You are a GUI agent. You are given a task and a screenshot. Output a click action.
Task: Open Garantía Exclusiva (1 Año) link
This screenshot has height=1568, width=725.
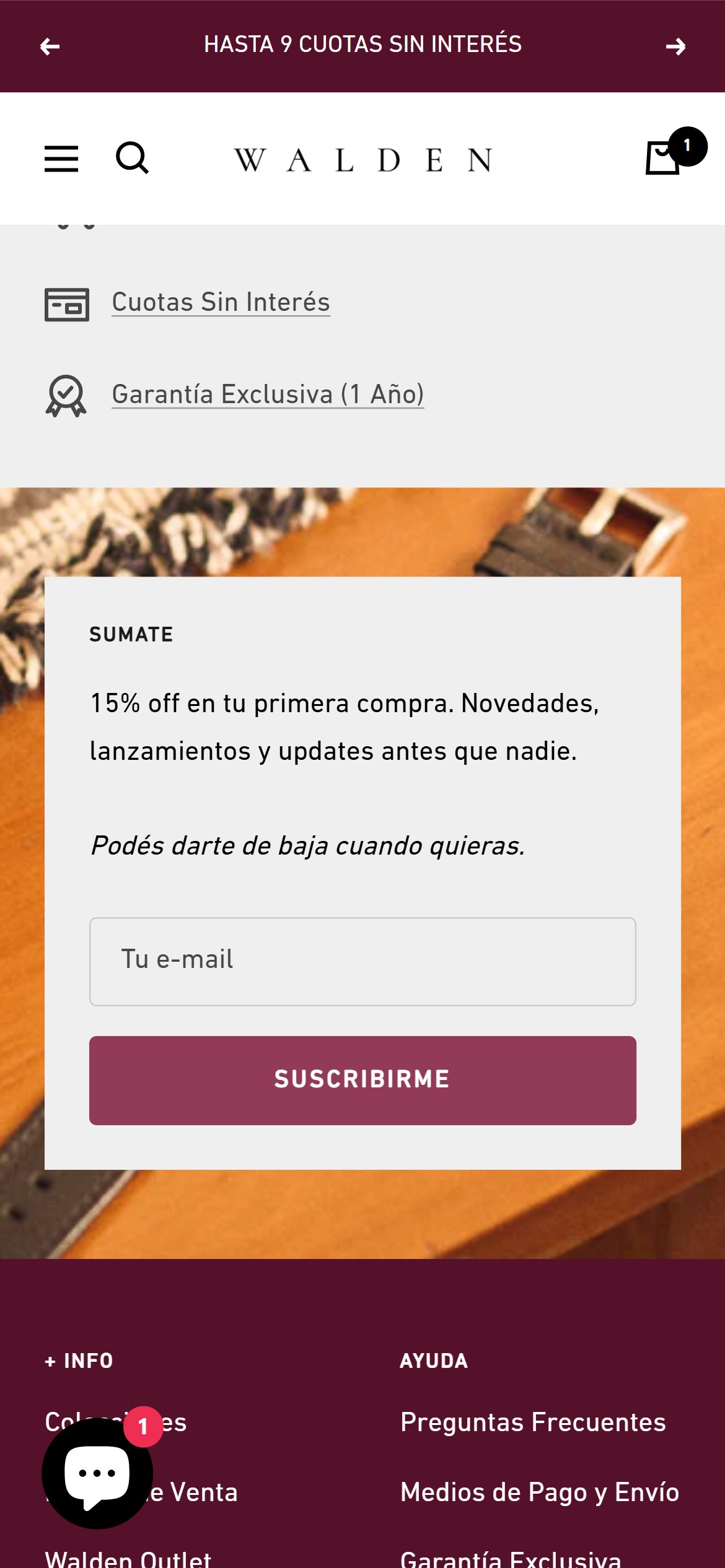[x=268, y=394]
